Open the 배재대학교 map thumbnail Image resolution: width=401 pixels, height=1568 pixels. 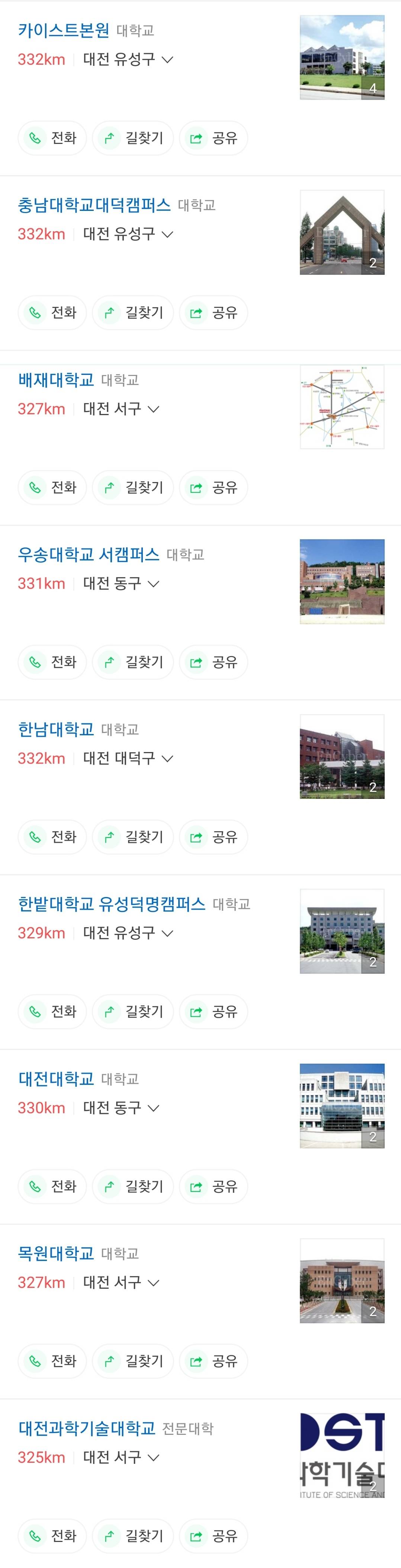click(342, 407)
